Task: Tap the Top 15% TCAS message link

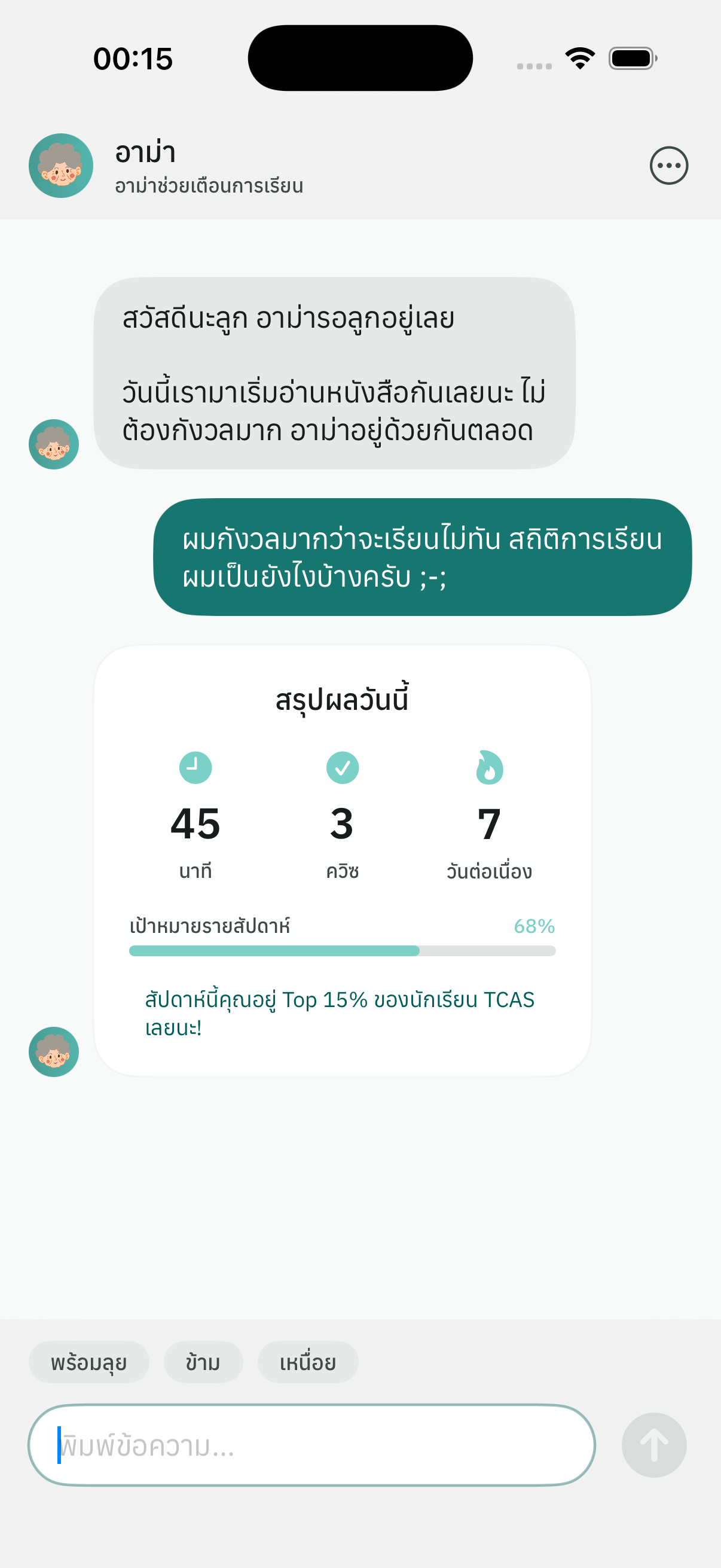Action: [x=340, y=1014]
